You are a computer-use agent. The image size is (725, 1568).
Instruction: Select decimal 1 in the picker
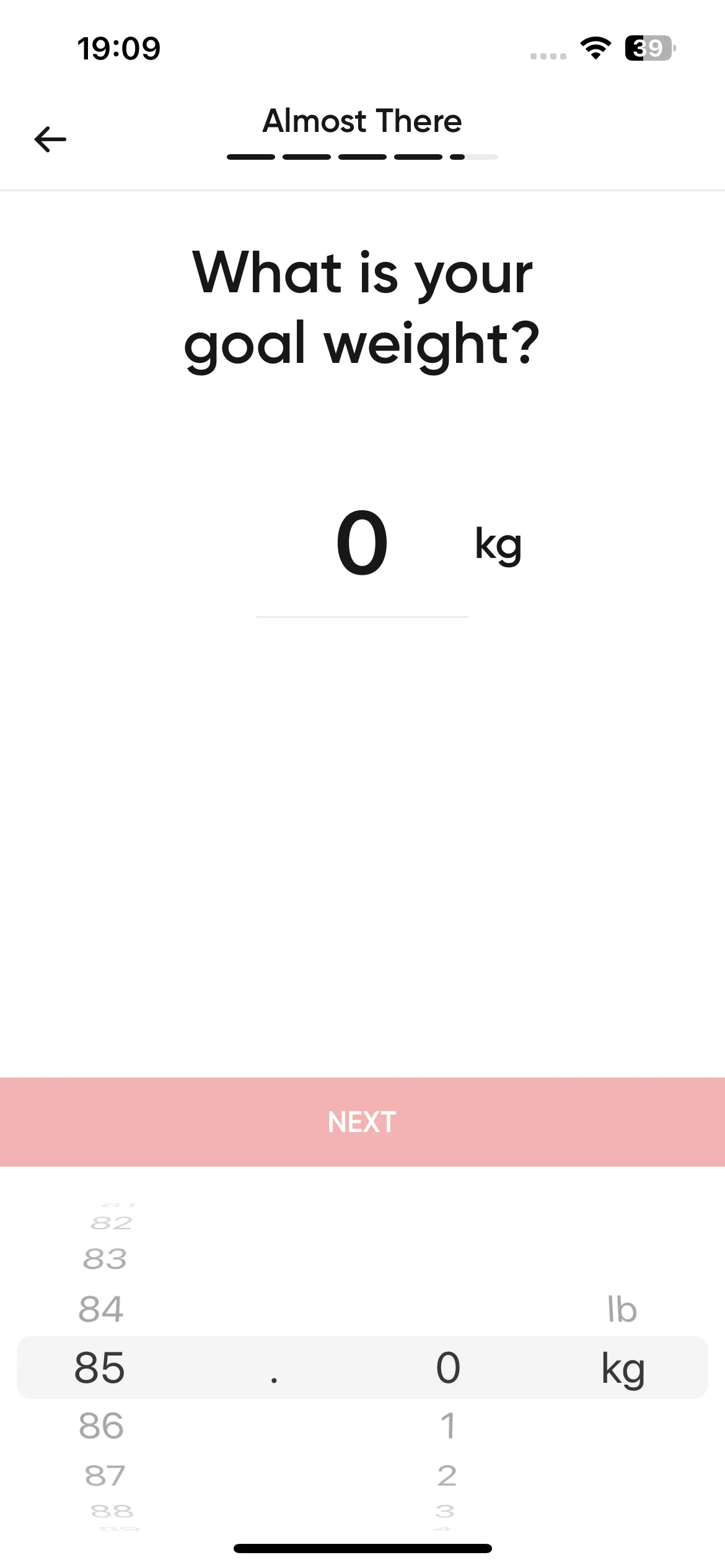(x=448, y=1426)
